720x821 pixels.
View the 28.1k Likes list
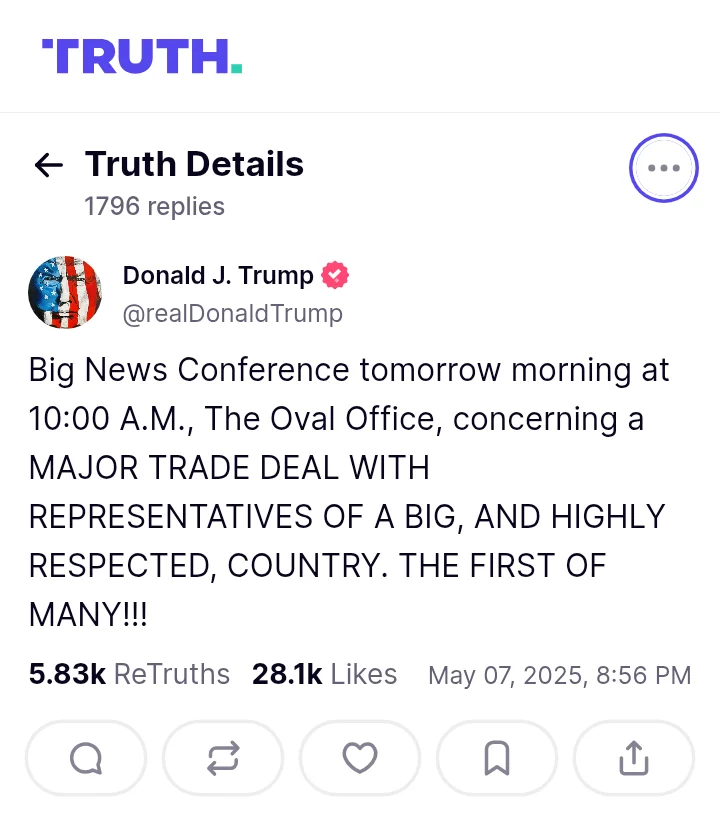pos(324,675)
